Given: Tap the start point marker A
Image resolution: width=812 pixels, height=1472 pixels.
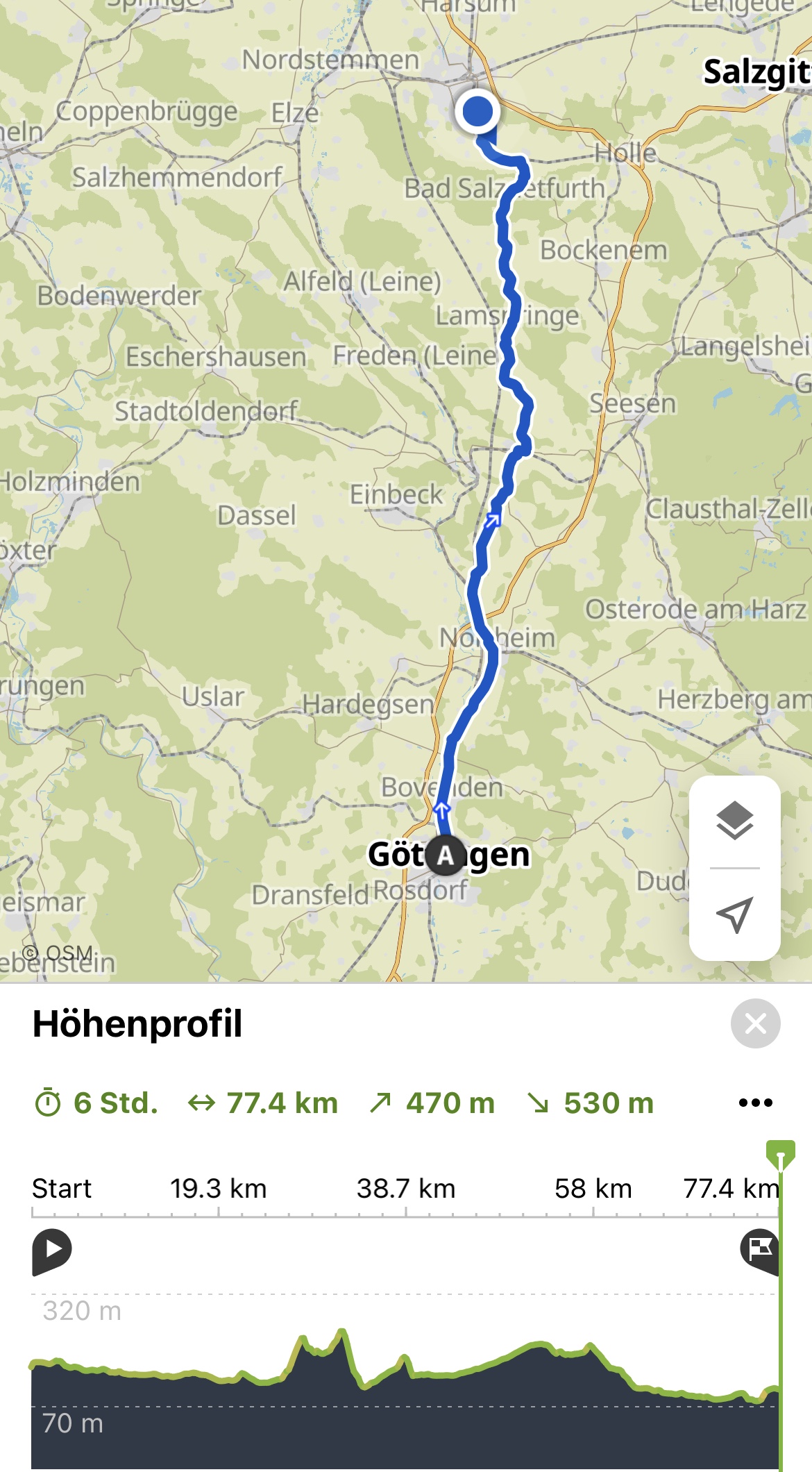Looking at the screenshot, I should click(445, 855).
